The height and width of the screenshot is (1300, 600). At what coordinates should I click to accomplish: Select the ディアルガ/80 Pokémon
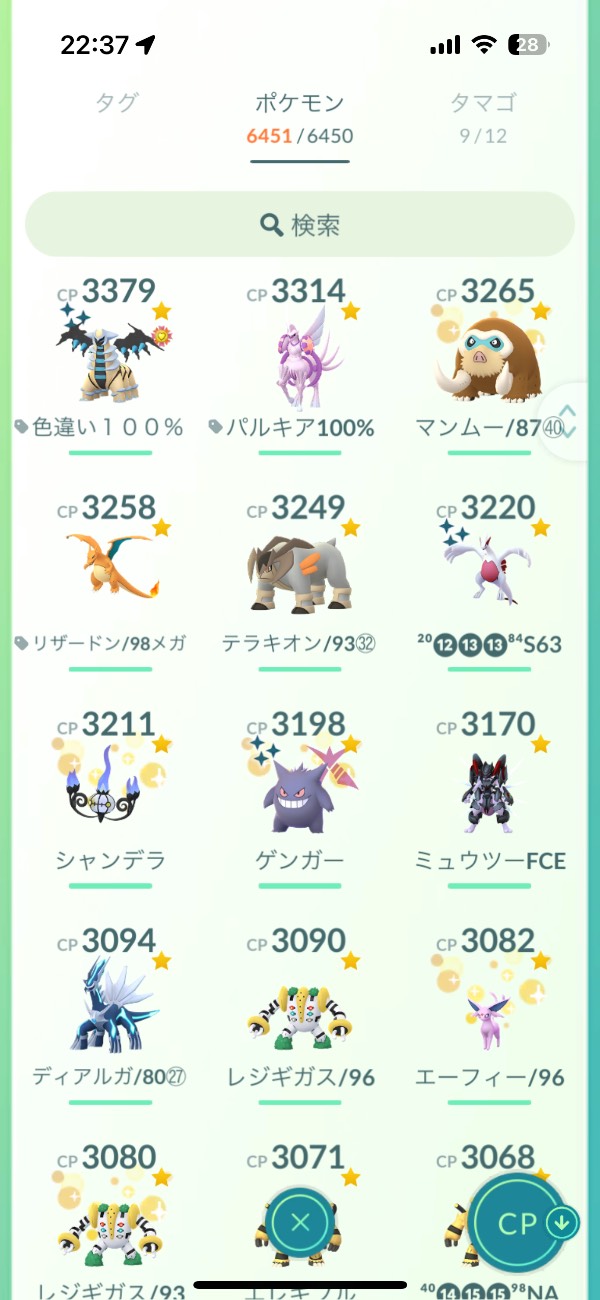click(x=110, y=1003)
